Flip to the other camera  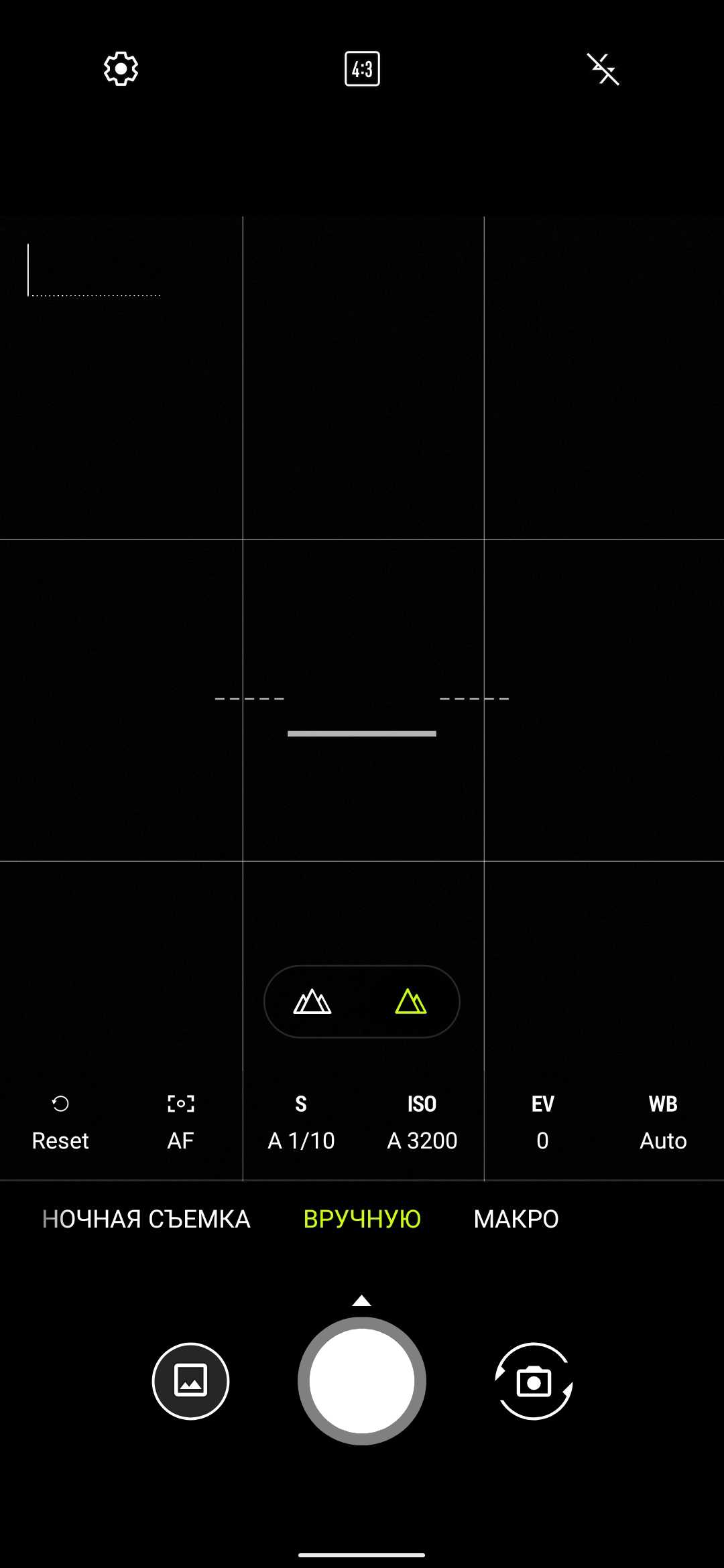pos(534,1381)
